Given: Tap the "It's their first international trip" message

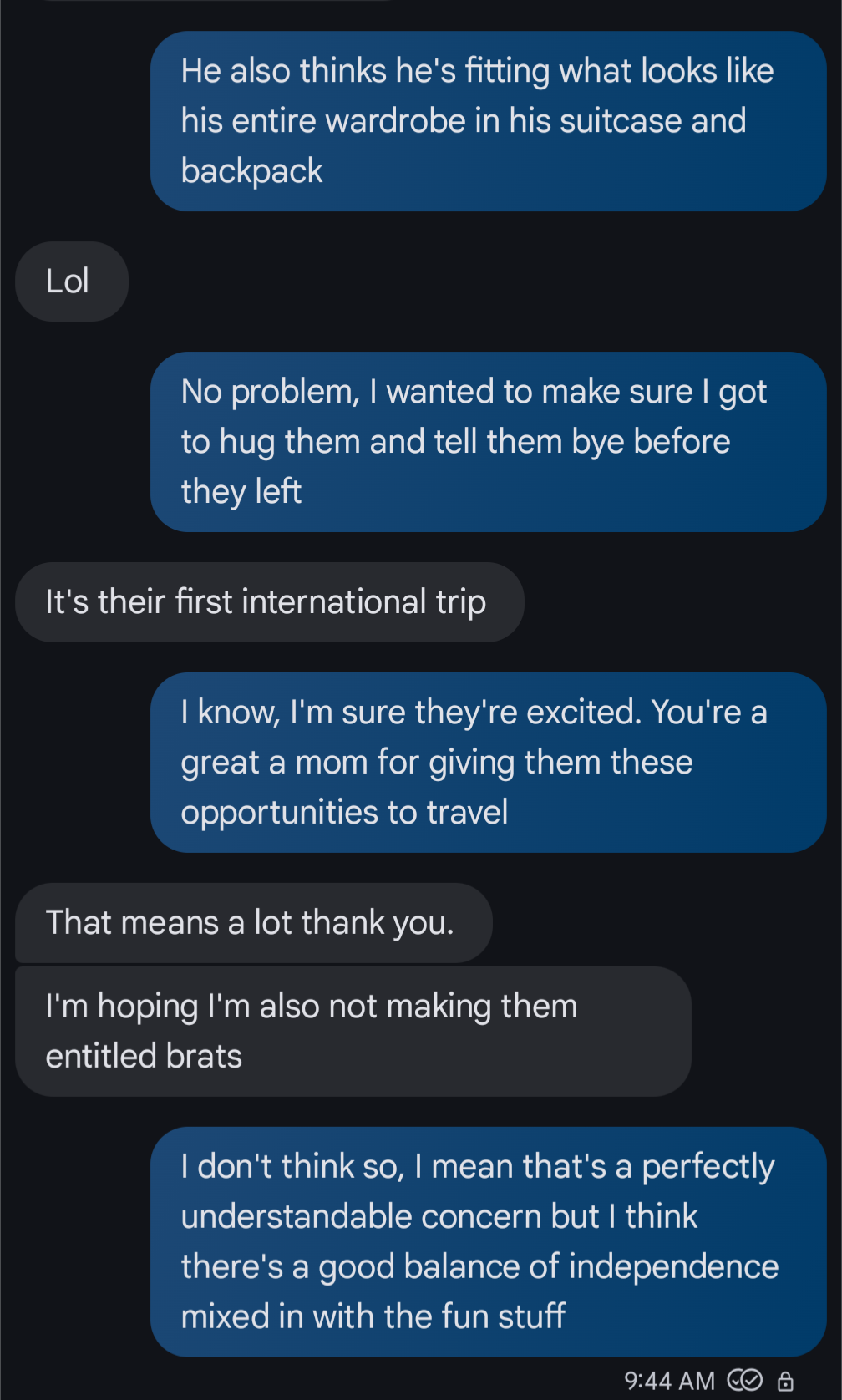Looking at the screenshot, I should pos(269,602).
